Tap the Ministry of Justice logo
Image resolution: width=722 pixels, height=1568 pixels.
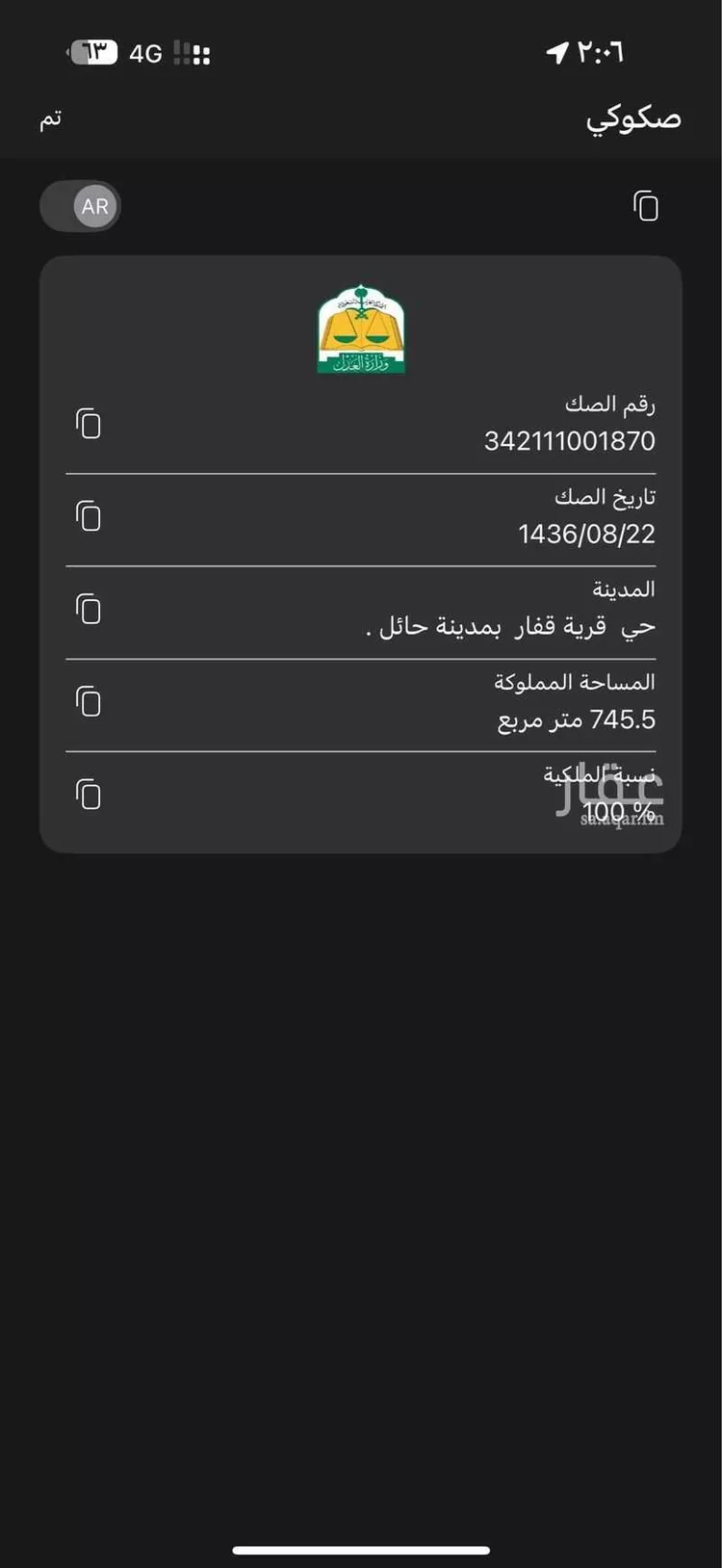(361, 327)
